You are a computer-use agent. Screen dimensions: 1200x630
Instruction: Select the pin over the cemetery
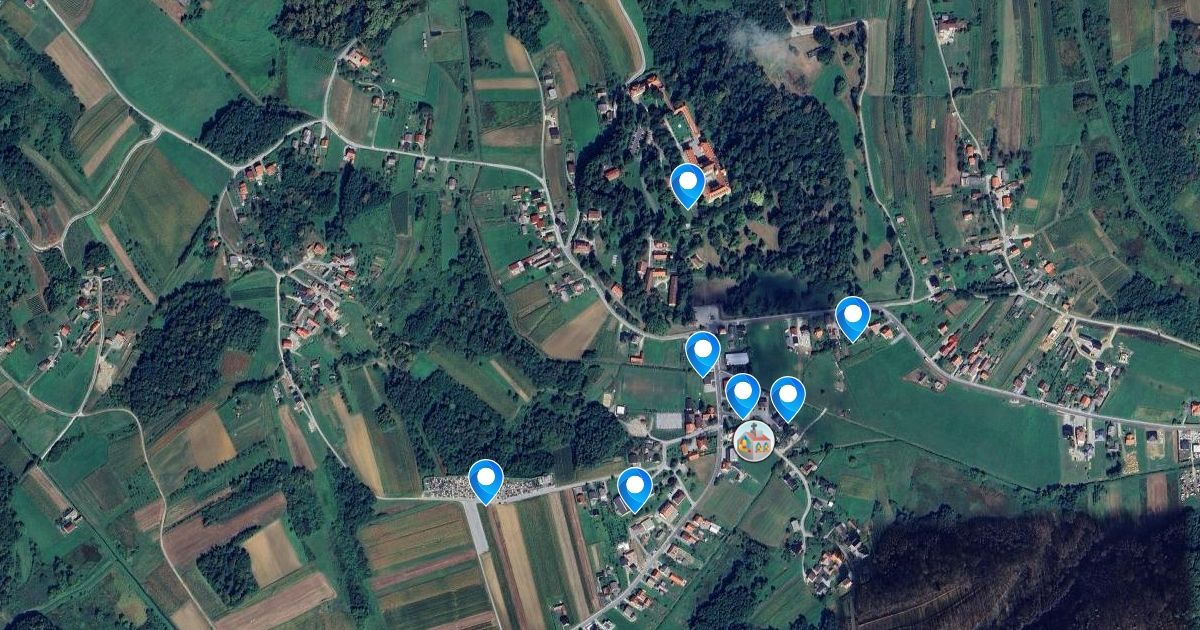tap(486, 481)
